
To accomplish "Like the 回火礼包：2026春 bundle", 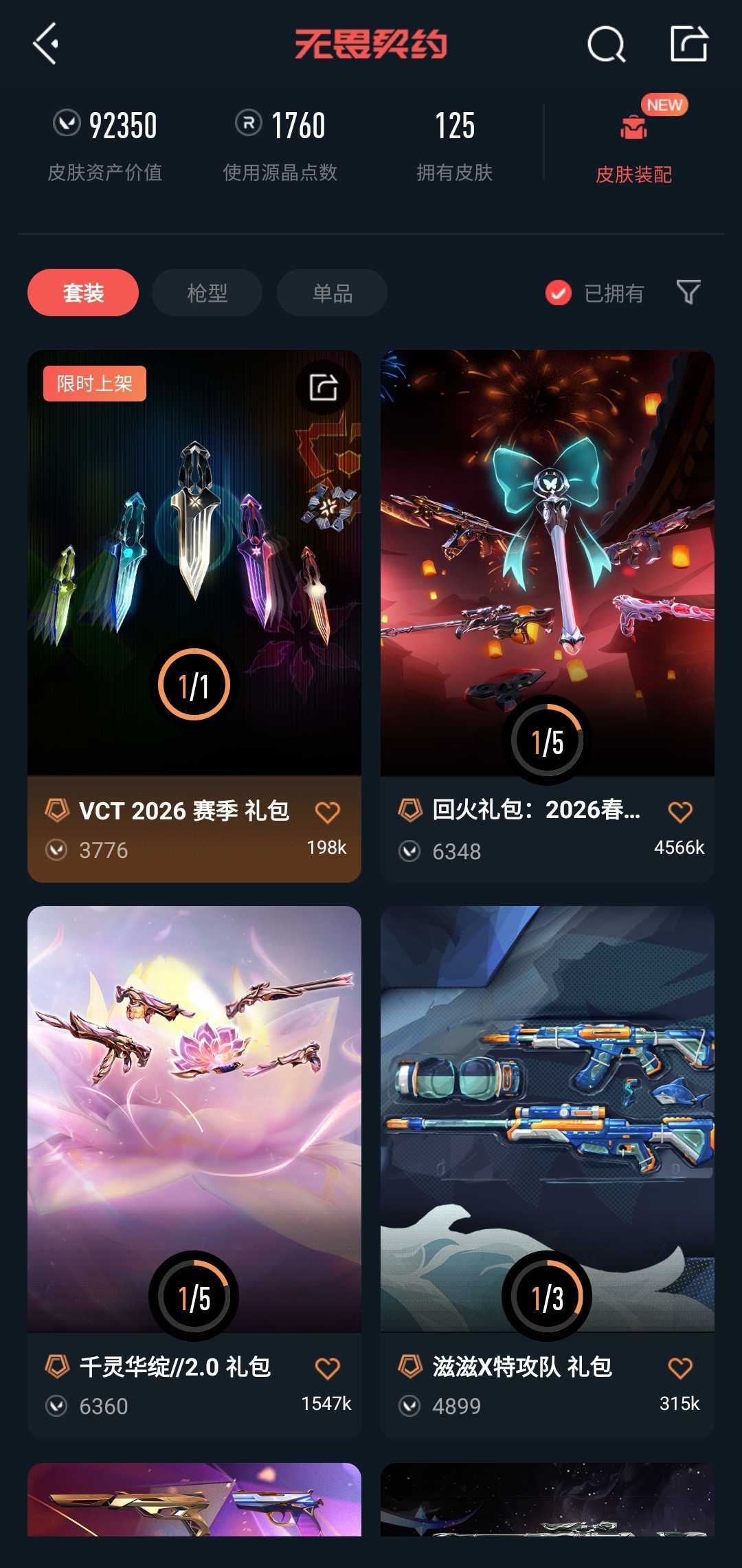I will [x=680, y=812].
